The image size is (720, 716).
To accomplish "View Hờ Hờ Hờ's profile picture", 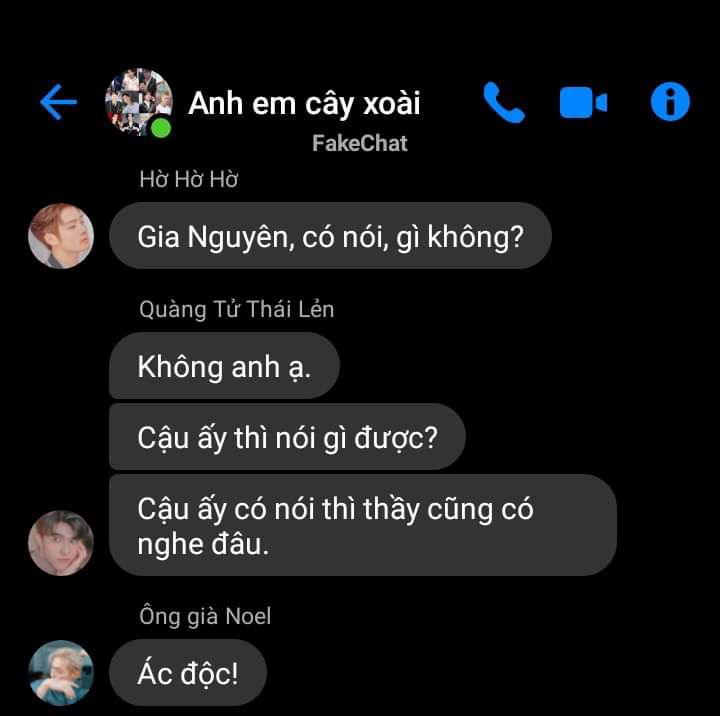I will pyautogui.click(x=60, y=236).
